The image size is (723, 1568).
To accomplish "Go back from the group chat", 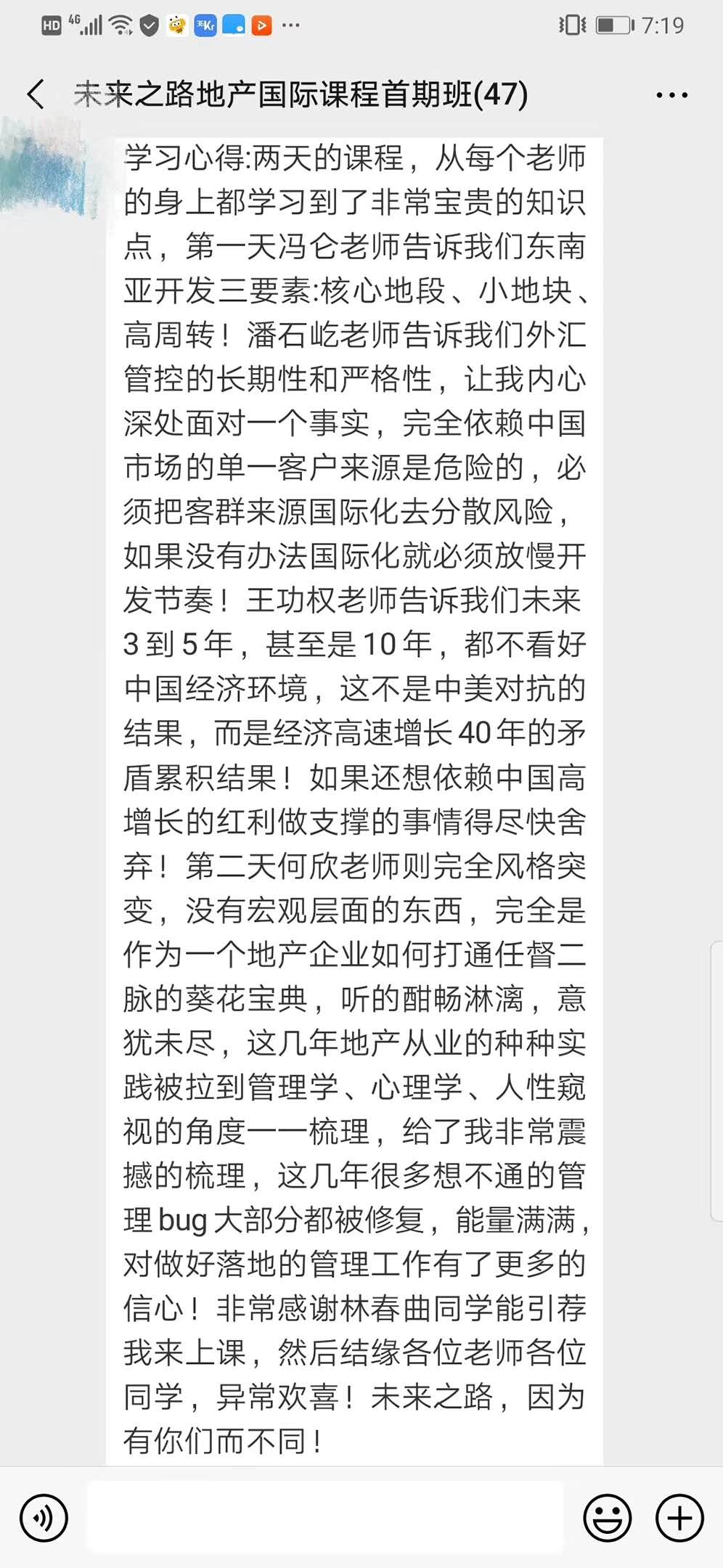I will point(36,94).
